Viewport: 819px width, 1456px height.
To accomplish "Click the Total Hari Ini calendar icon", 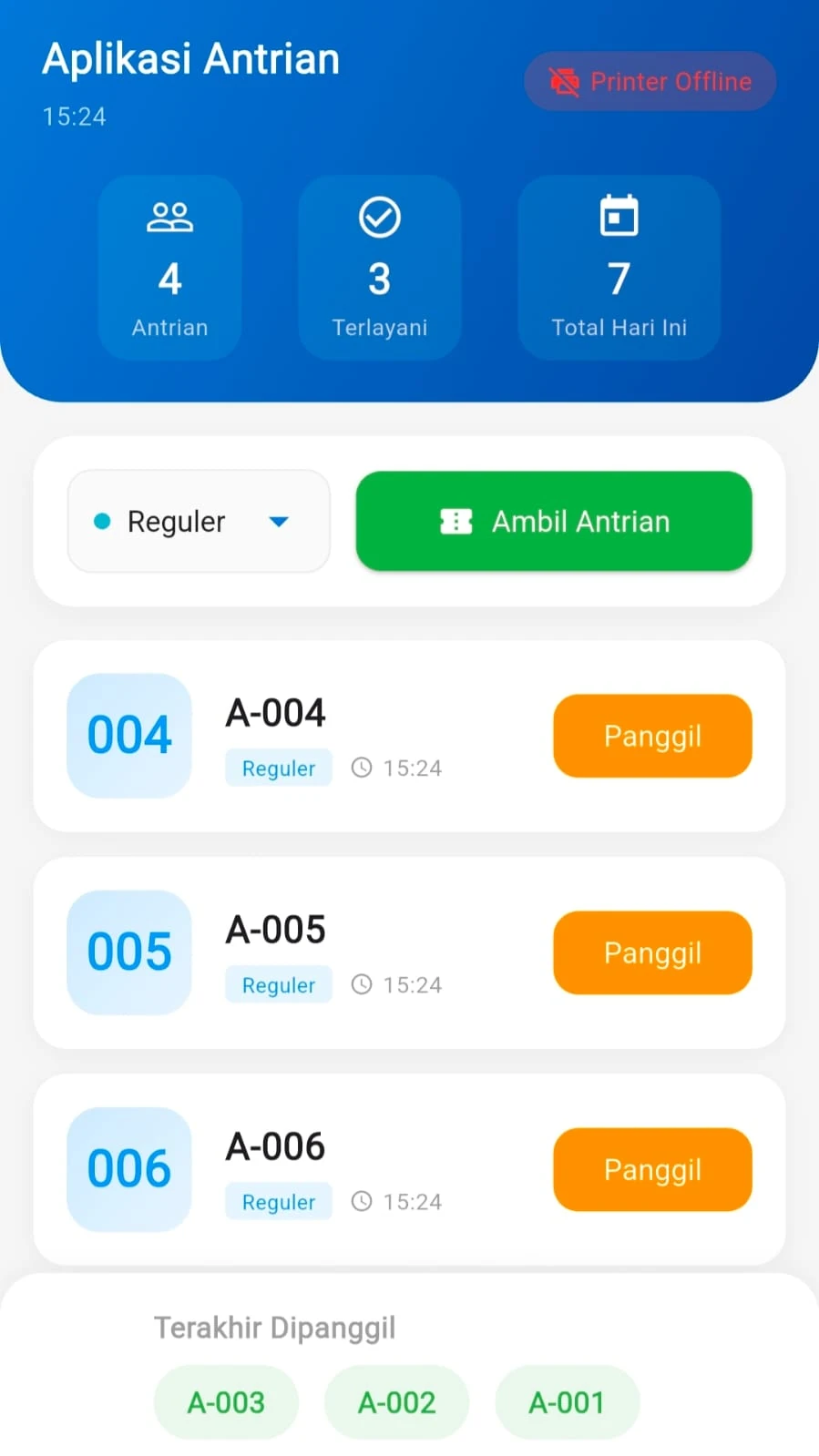I will coord(619,216).
